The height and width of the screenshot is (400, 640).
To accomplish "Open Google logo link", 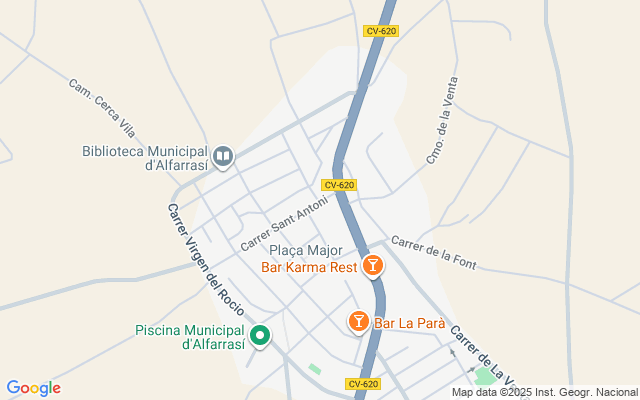I will point(33,388).
